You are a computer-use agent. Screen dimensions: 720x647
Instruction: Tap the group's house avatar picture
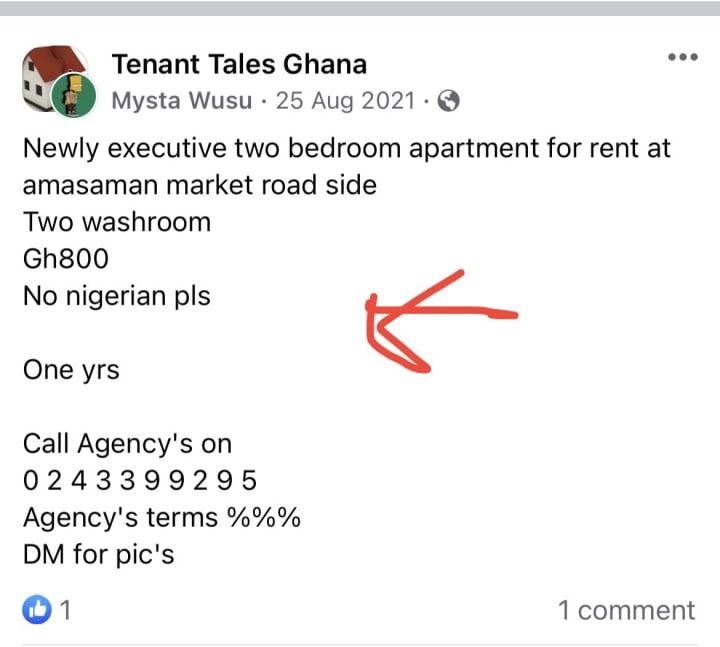click(x=47, y=70)
